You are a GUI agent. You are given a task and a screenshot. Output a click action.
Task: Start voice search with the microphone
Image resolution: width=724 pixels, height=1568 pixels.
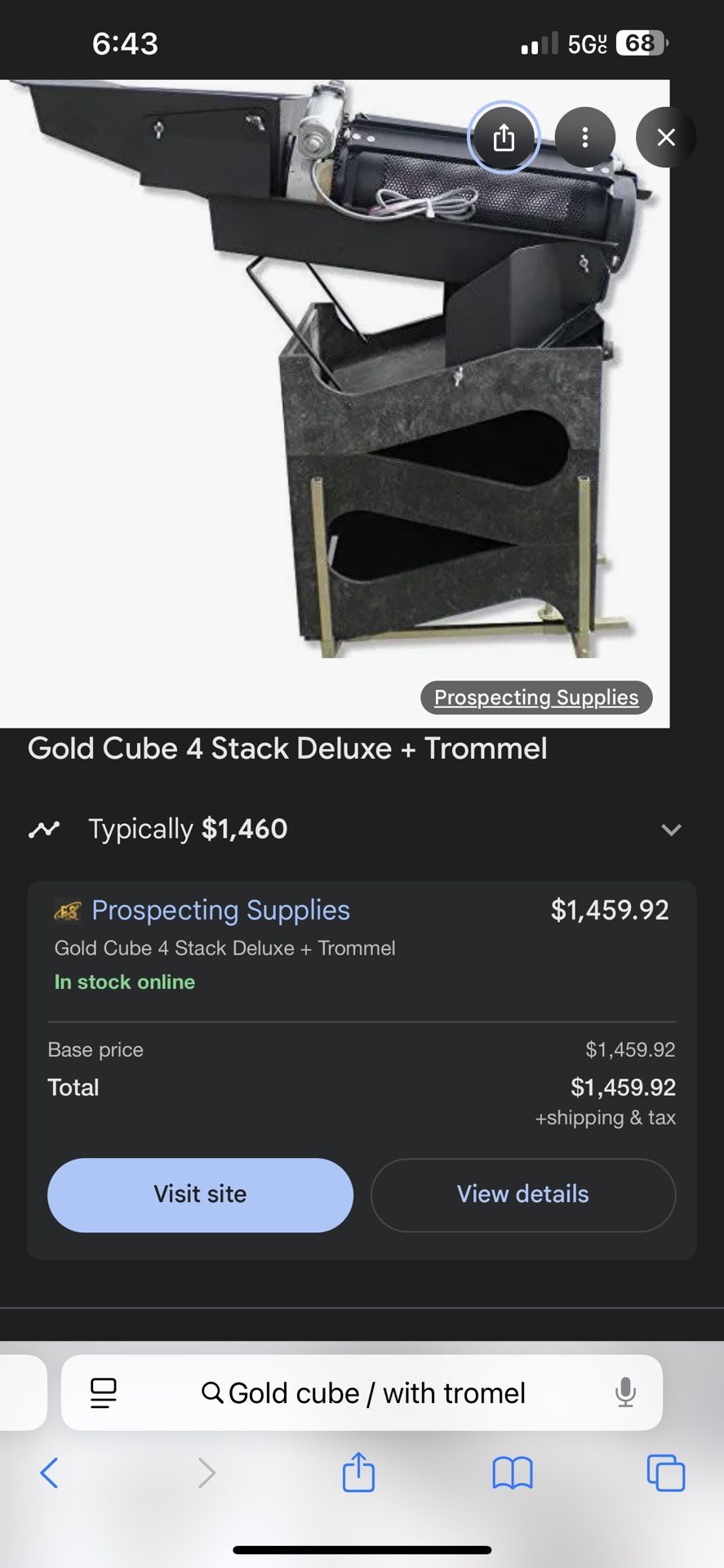(625, 1392)
